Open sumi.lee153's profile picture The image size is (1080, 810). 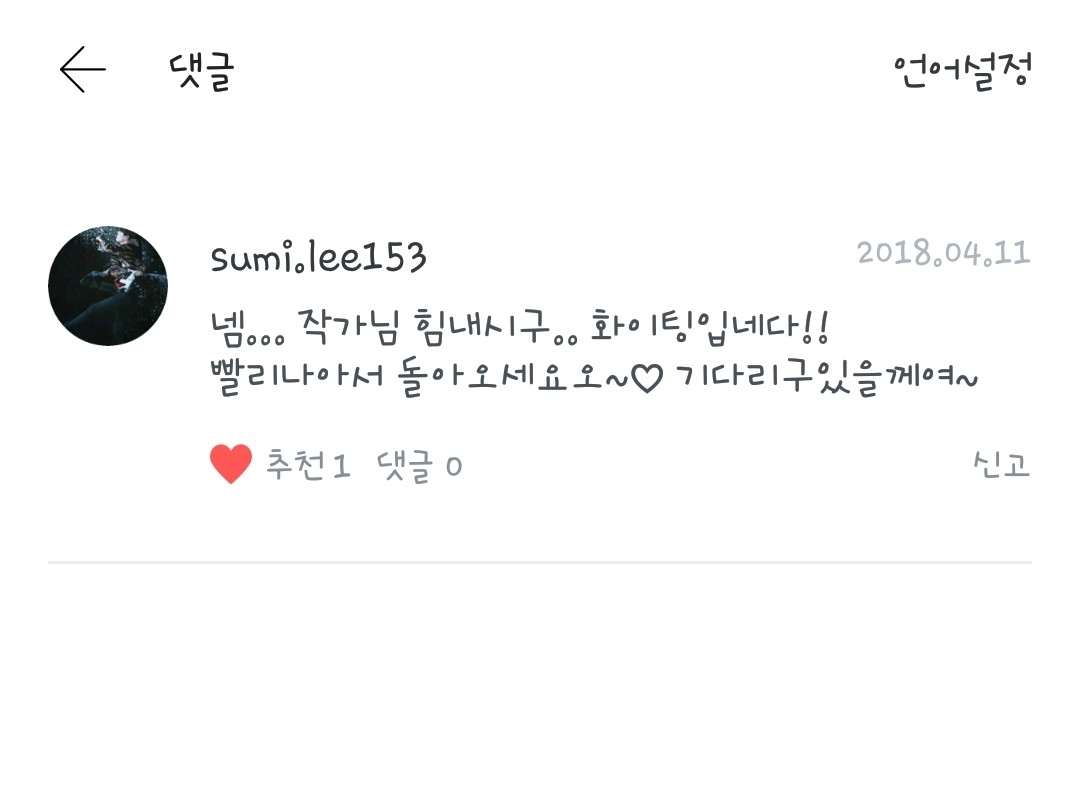point(108,286)
